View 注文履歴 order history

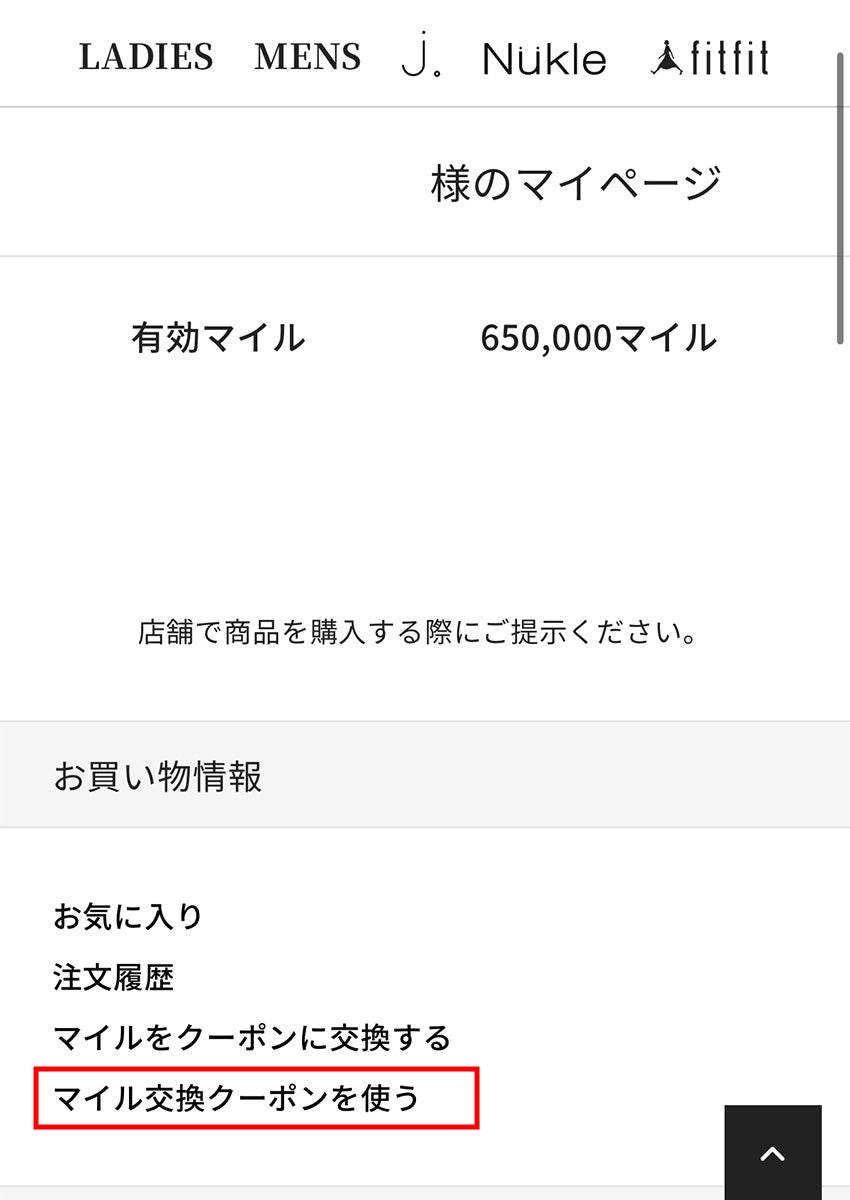114,977
